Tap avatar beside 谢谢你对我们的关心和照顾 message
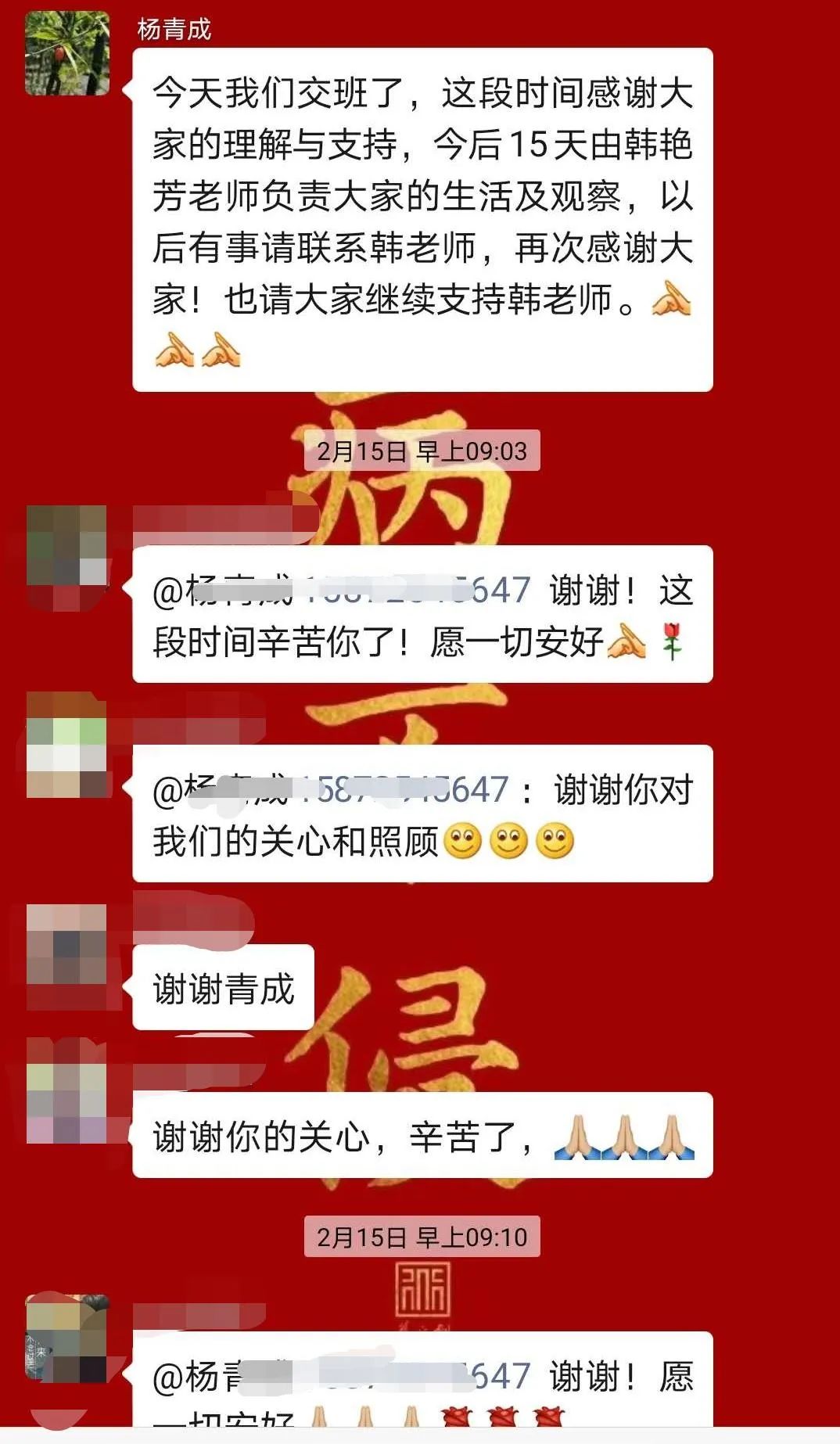The width and height of the screenshot is (840, 1444). pos(66,745)
